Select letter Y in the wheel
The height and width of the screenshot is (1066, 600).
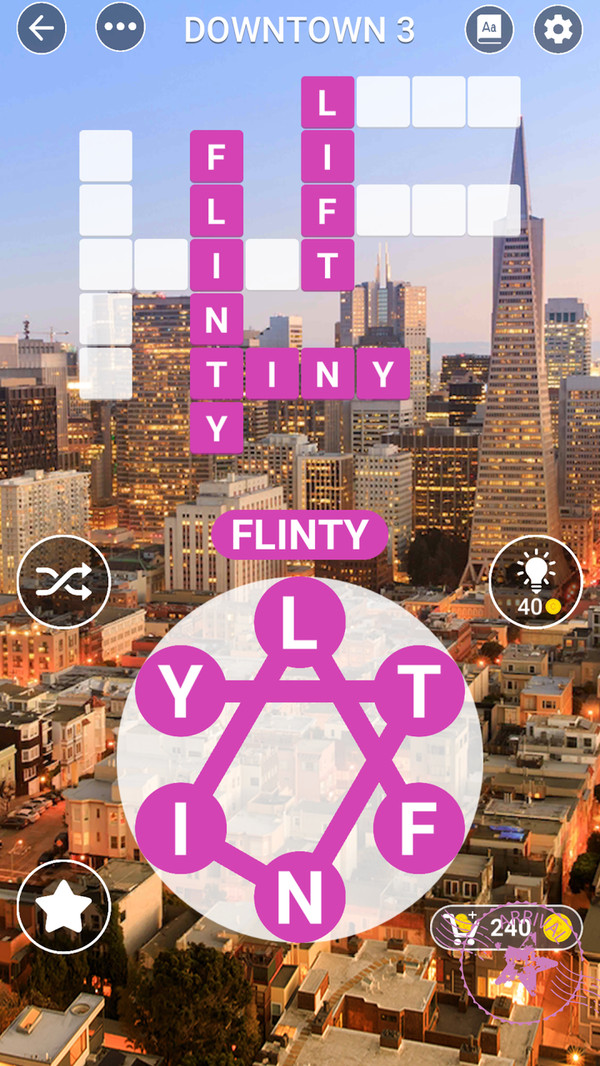point(181,690)
